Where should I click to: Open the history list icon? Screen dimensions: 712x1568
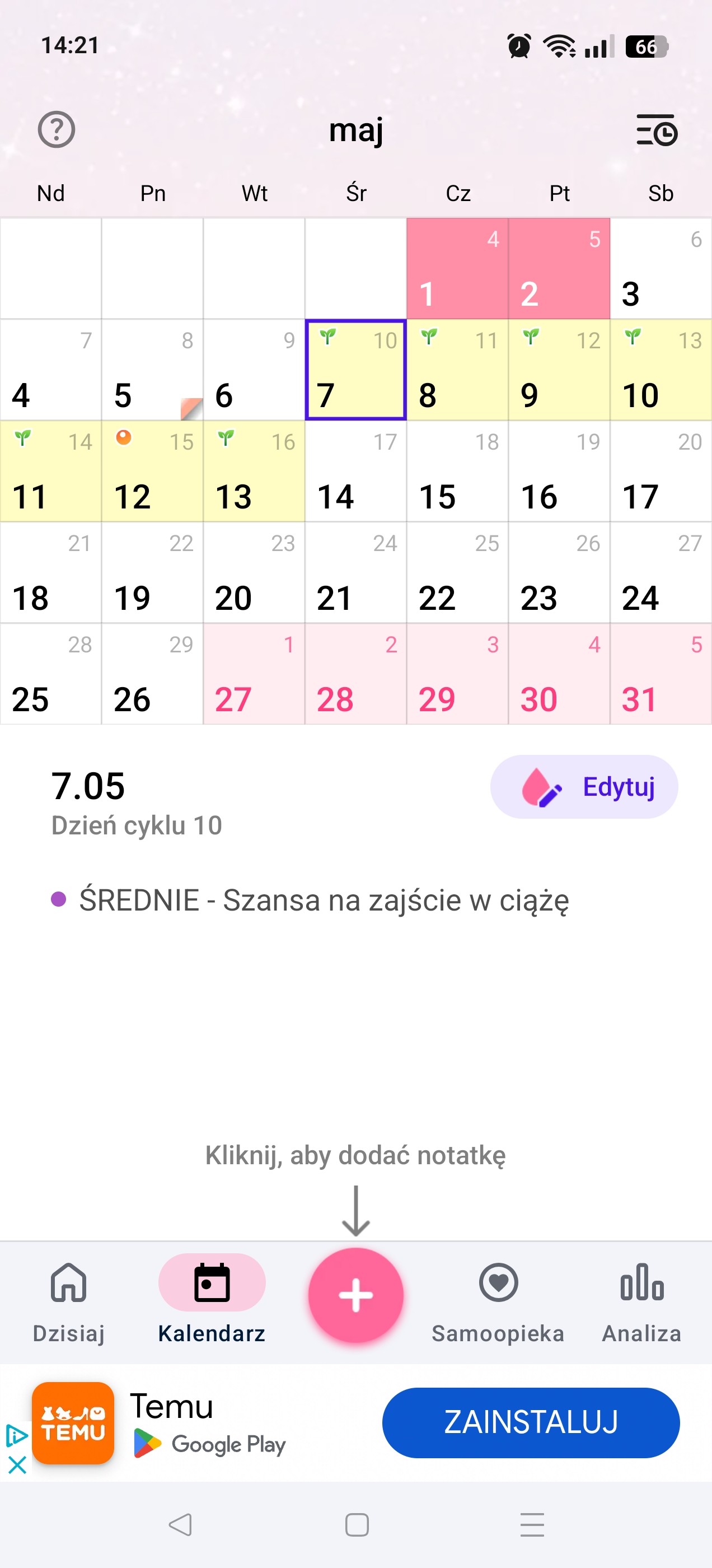(657, 130)
